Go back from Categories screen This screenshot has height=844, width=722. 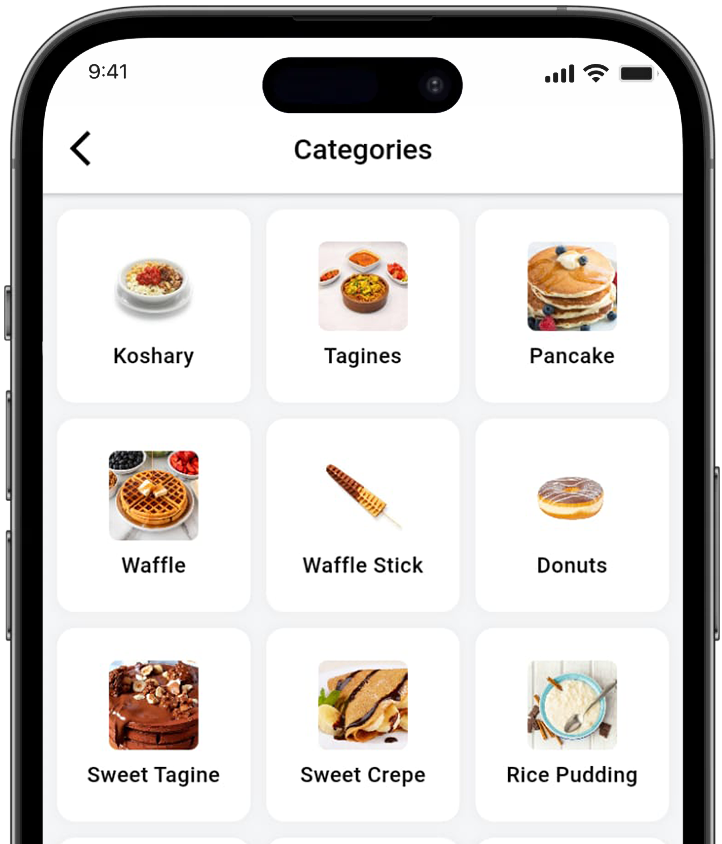click(81, 149)
